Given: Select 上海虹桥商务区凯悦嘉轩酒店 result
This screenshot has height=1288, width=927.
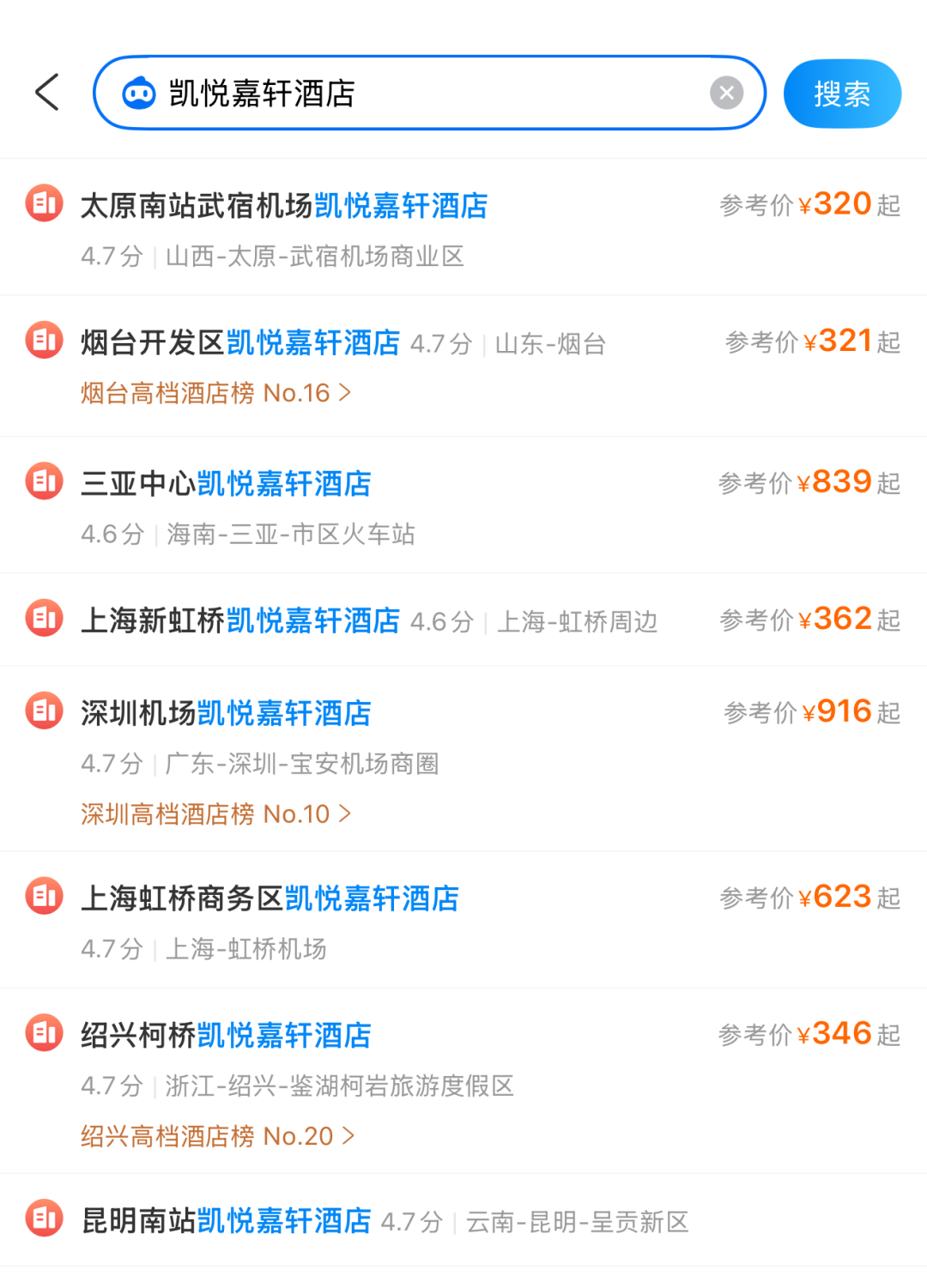Looking at the screenshot, I should tap(270, 898).
